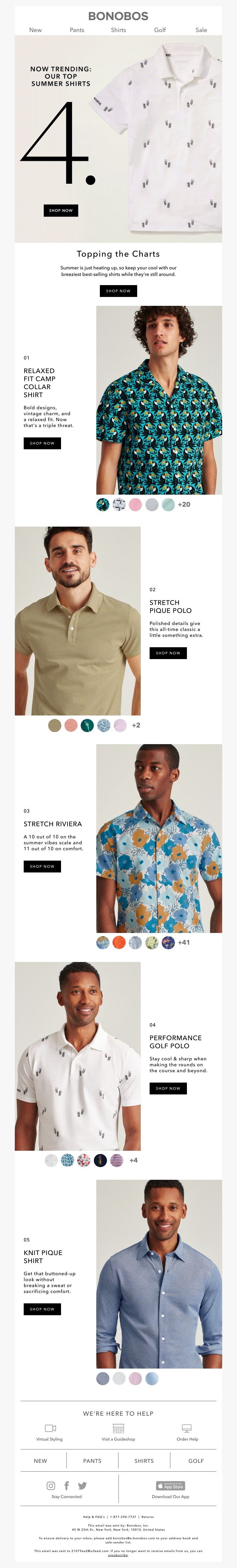Open the Sale link in the header

(x=201, y=30)
